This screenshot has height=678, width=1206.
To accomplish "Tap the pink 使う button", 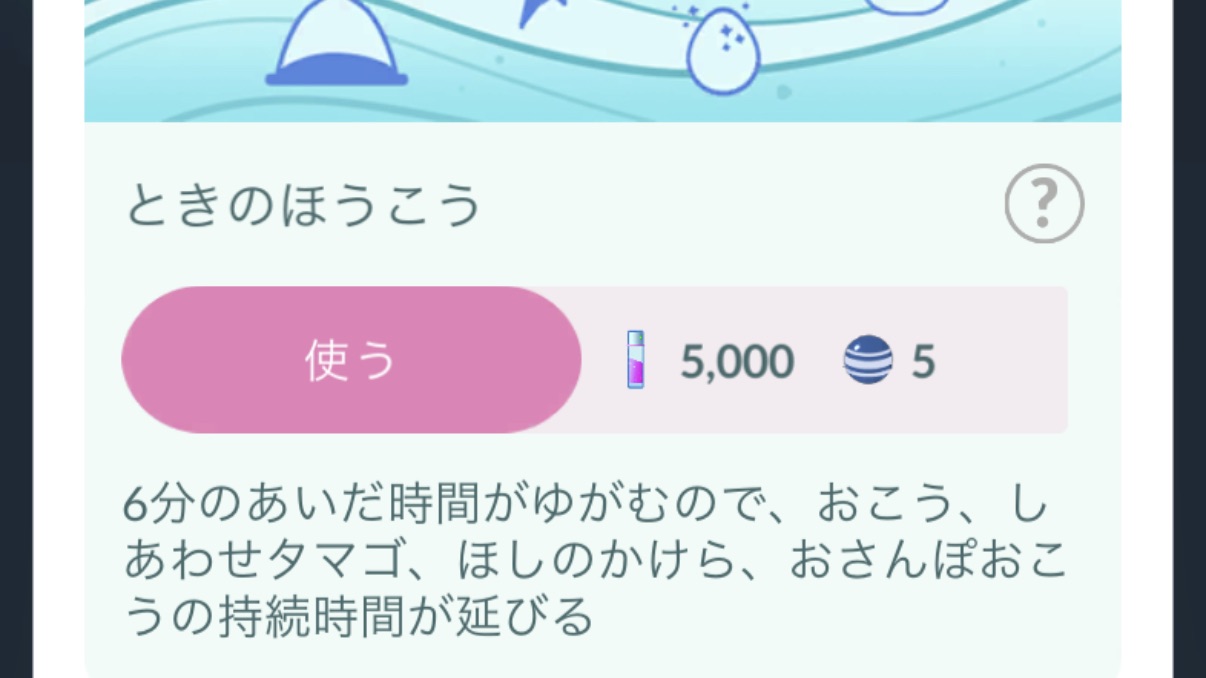I will pyautogui.click(x=351, y=360).
